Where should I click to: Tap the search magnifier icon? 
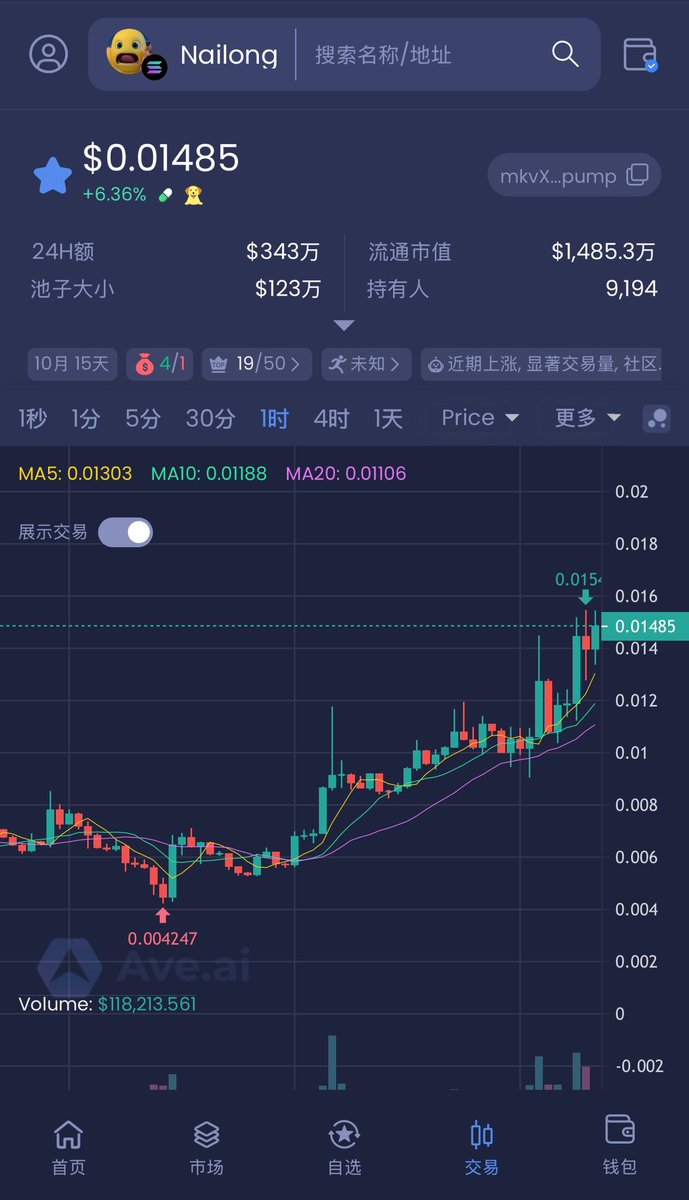point(565,54)
